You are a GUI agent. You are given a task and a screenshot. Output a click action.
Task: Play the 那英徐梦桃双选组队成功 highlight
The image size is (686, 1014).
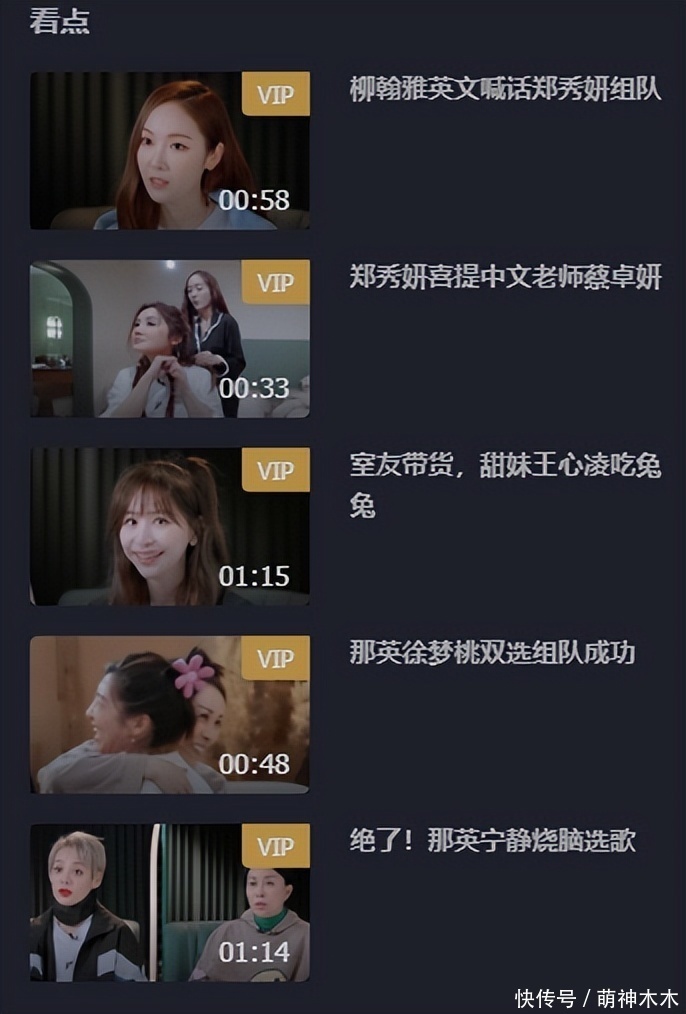170,714
